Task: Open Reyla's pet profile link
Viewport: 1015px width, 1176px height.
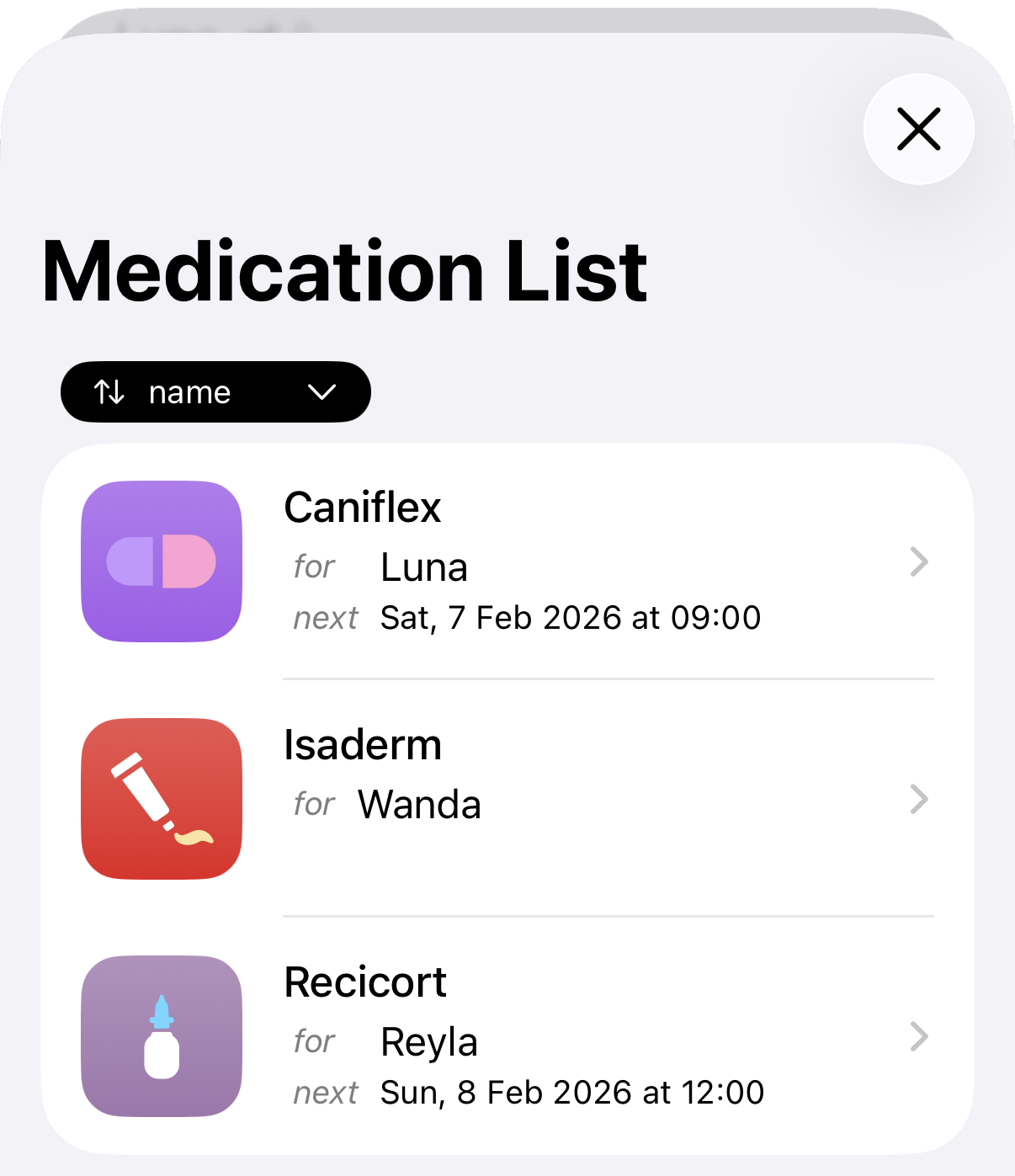Action: pyautogui.click(x=428, y=1041)
